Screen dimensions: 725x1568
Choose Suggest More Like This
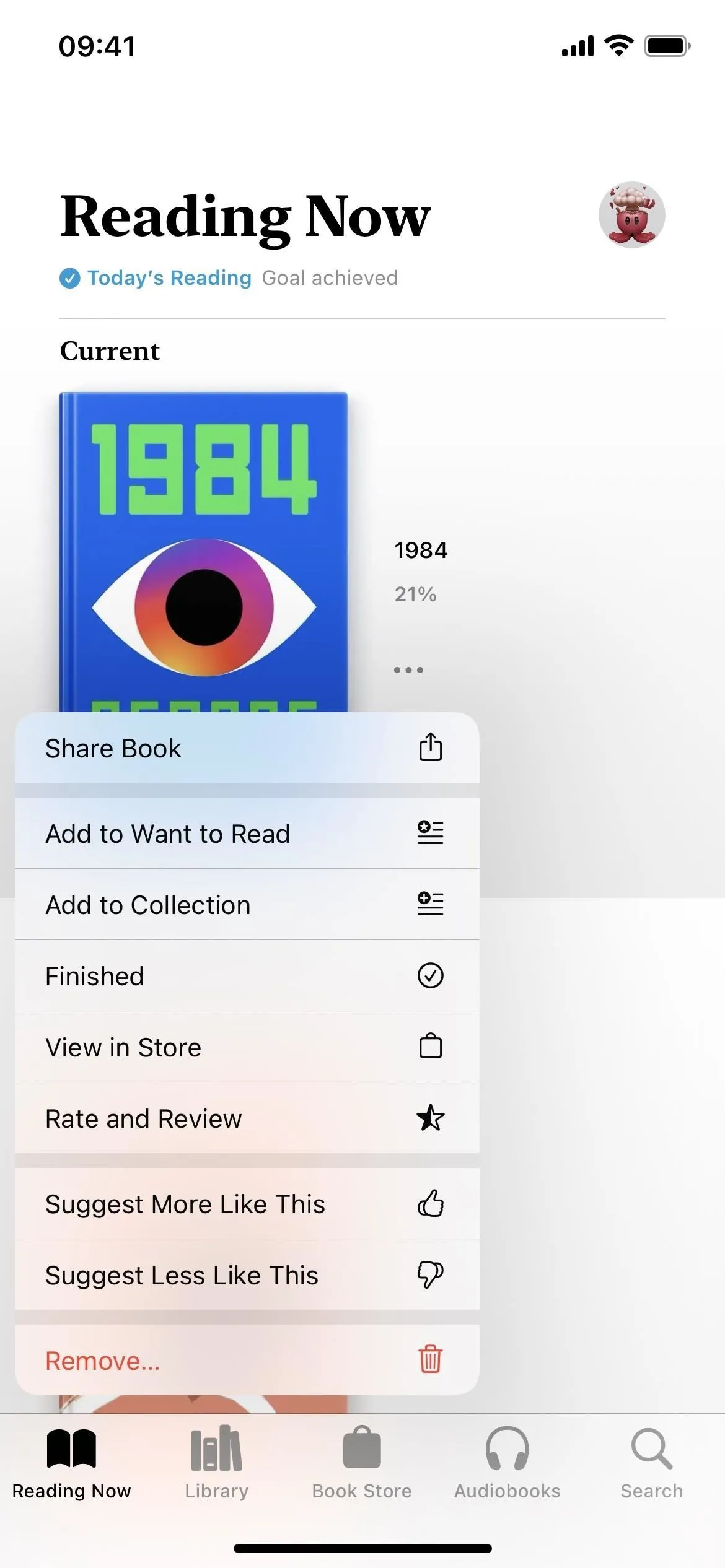tap(247, 1204)
